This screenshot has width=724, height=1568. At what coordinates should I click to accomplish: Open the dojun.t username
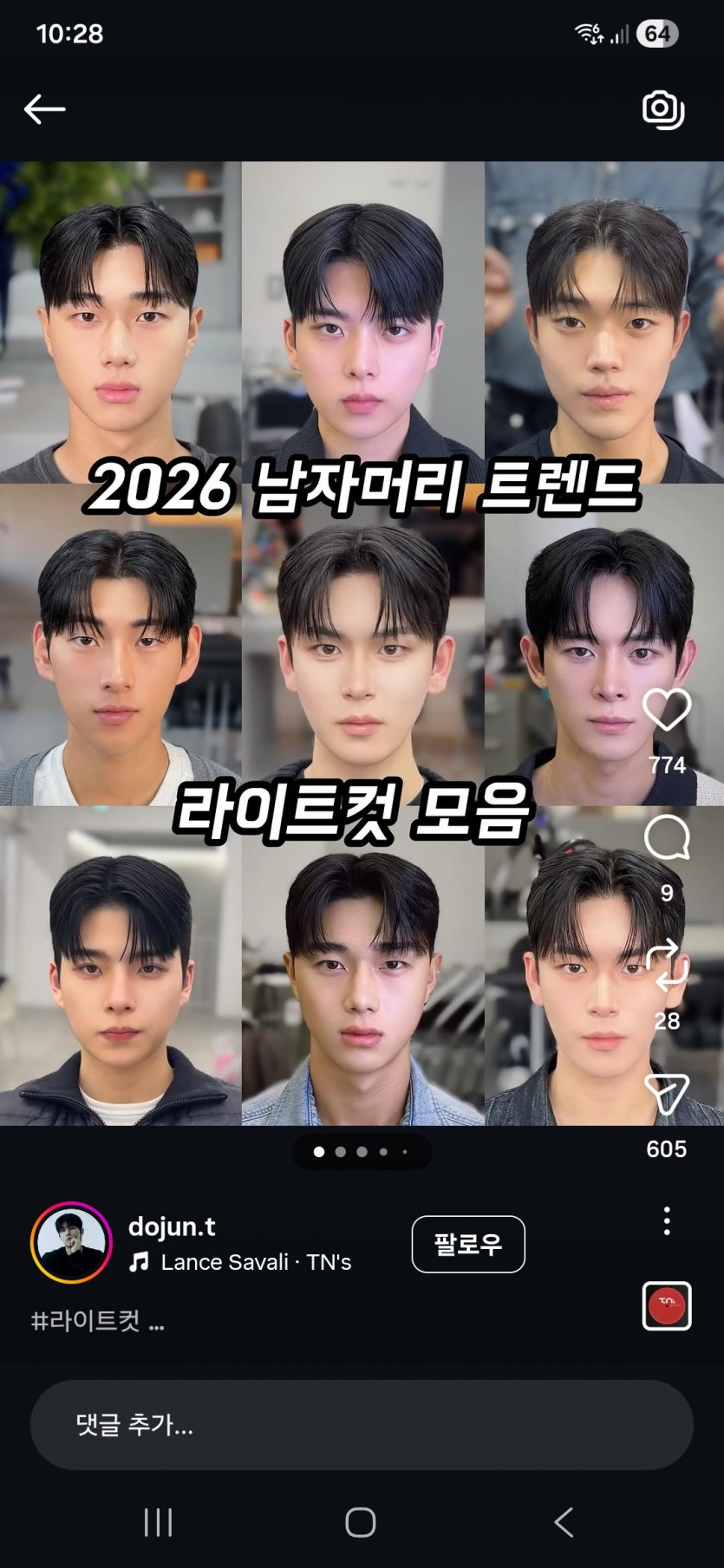[x=172, y=1226]
